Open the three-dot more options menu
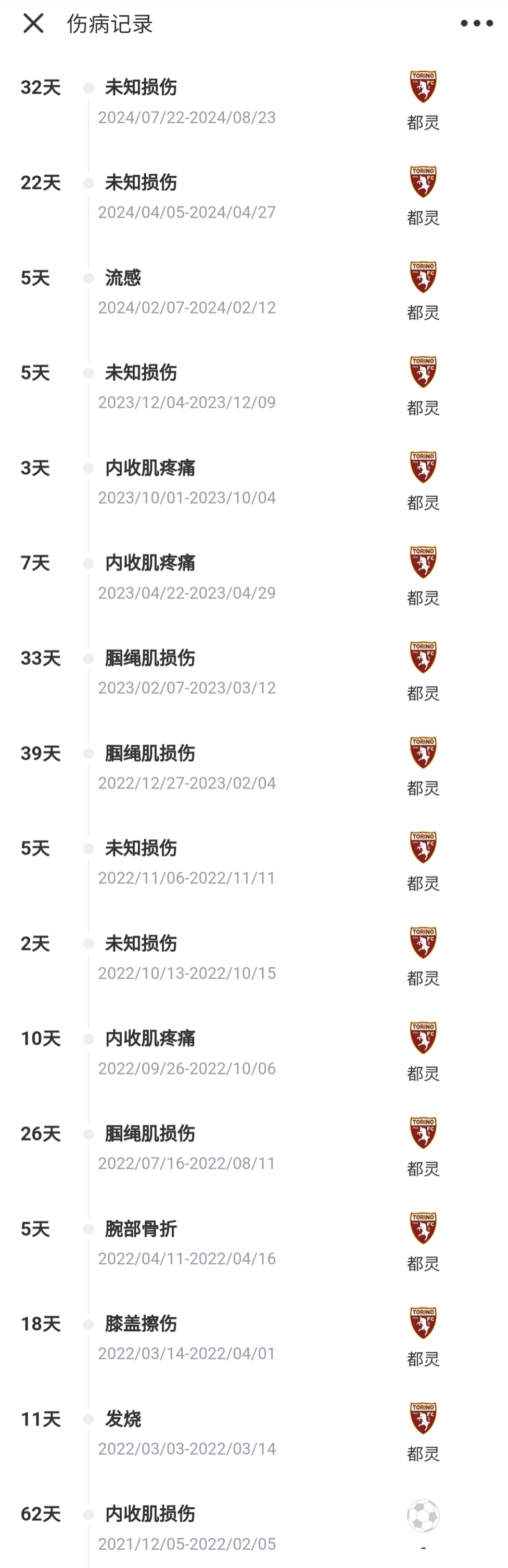Image resolution: width=508 pixels, height=1568 pixels. 476,24
